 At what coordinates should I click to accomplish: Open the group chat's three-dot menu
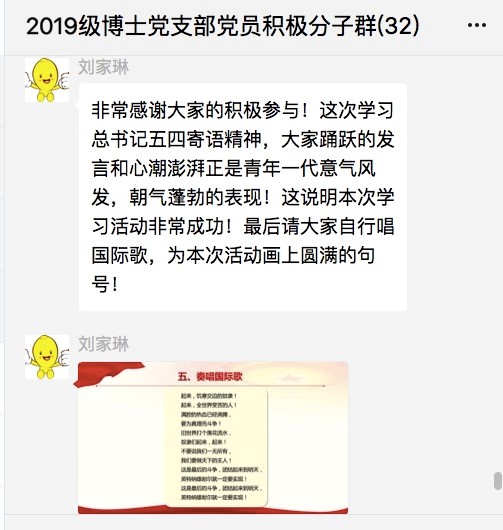pos(477,25)
